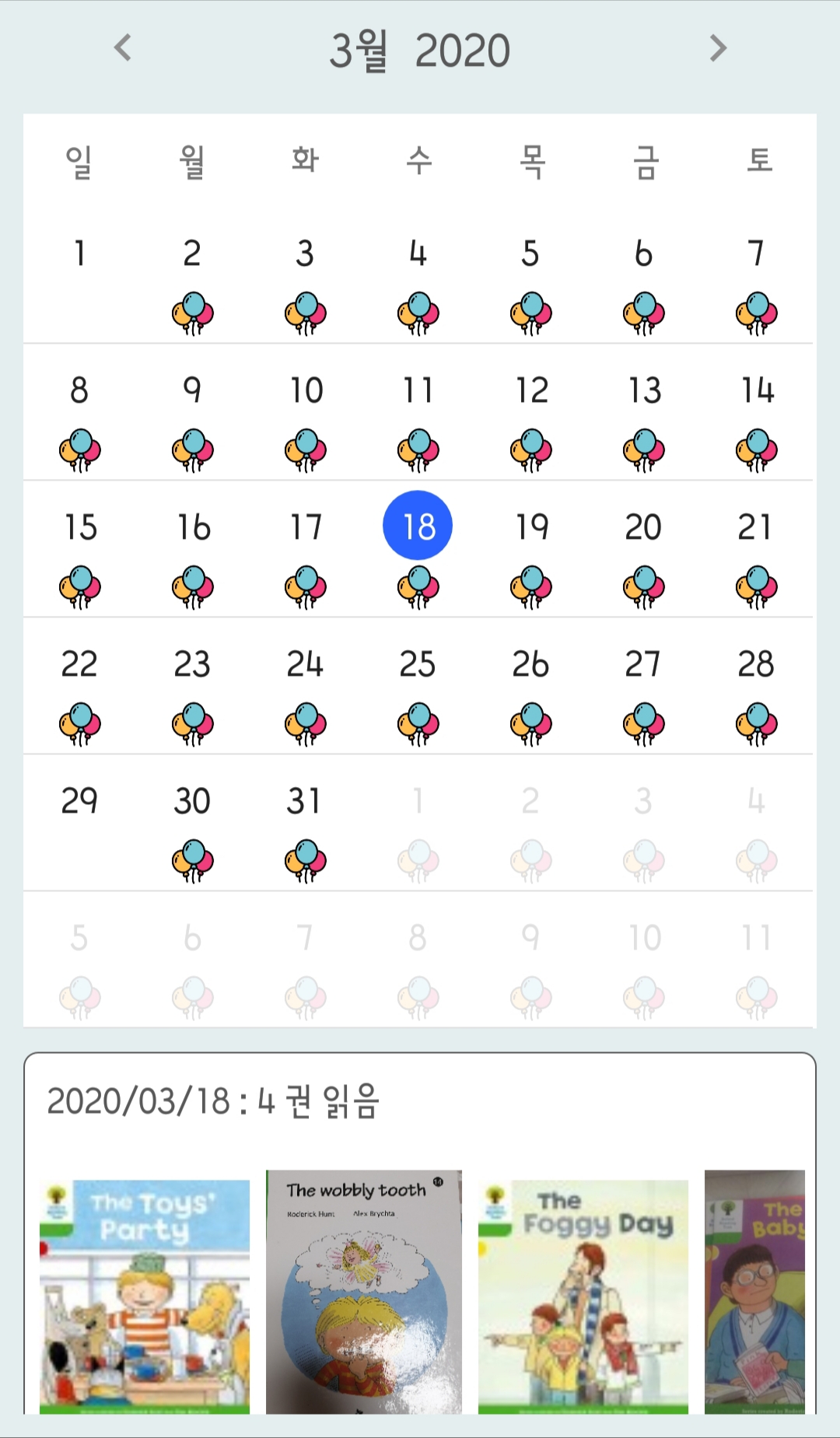Open The wobbly tooth book
This screenshot has width=840, height=1438.
[x=363, y=1292]
